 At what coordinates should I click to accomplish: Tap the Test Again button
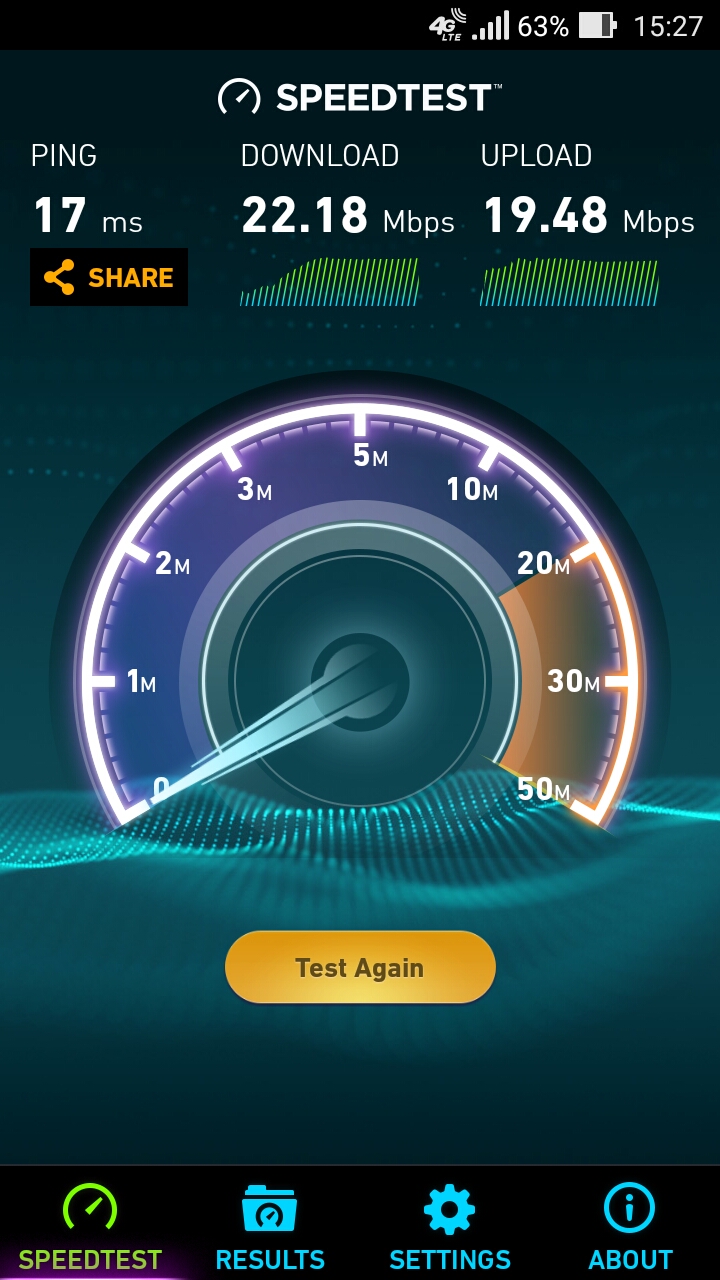pos(360,967)
